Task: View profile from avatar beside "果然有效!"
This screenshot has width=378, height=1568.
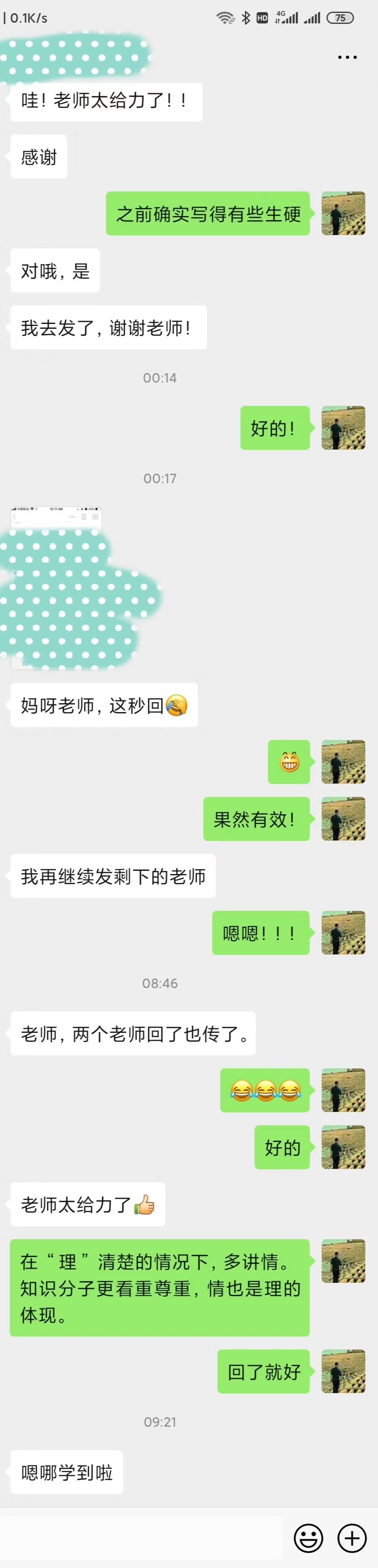Action: coord(343,819)
